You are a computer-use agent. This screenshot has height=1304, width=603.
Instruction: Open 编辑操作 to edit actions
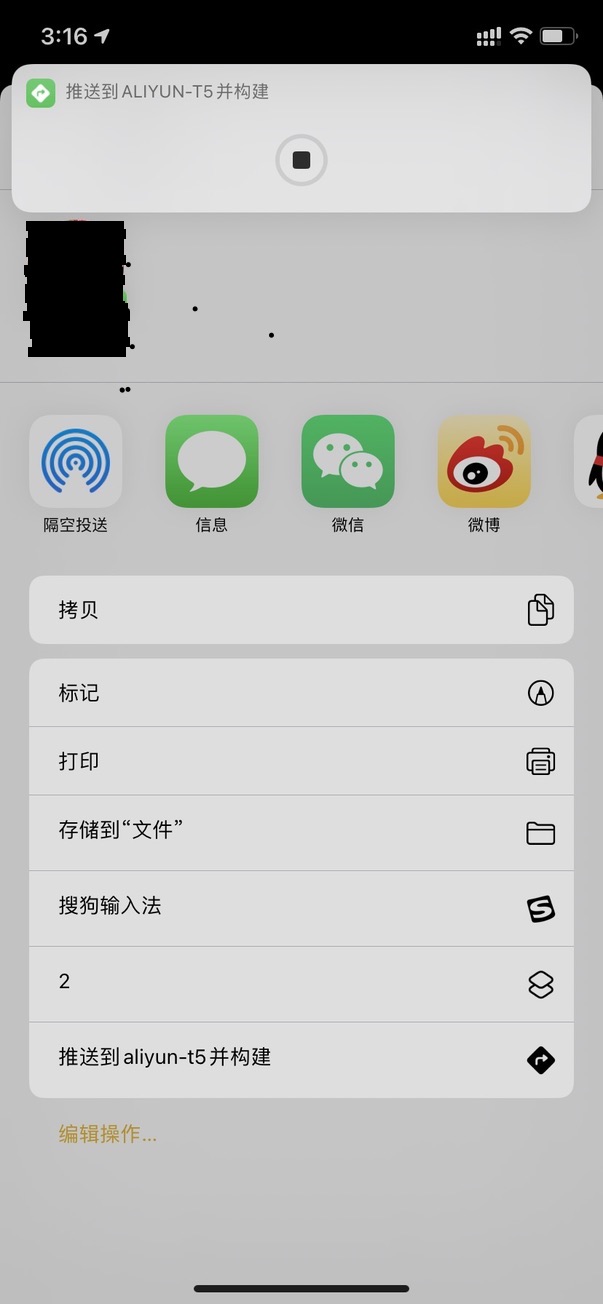[108, 1134]
